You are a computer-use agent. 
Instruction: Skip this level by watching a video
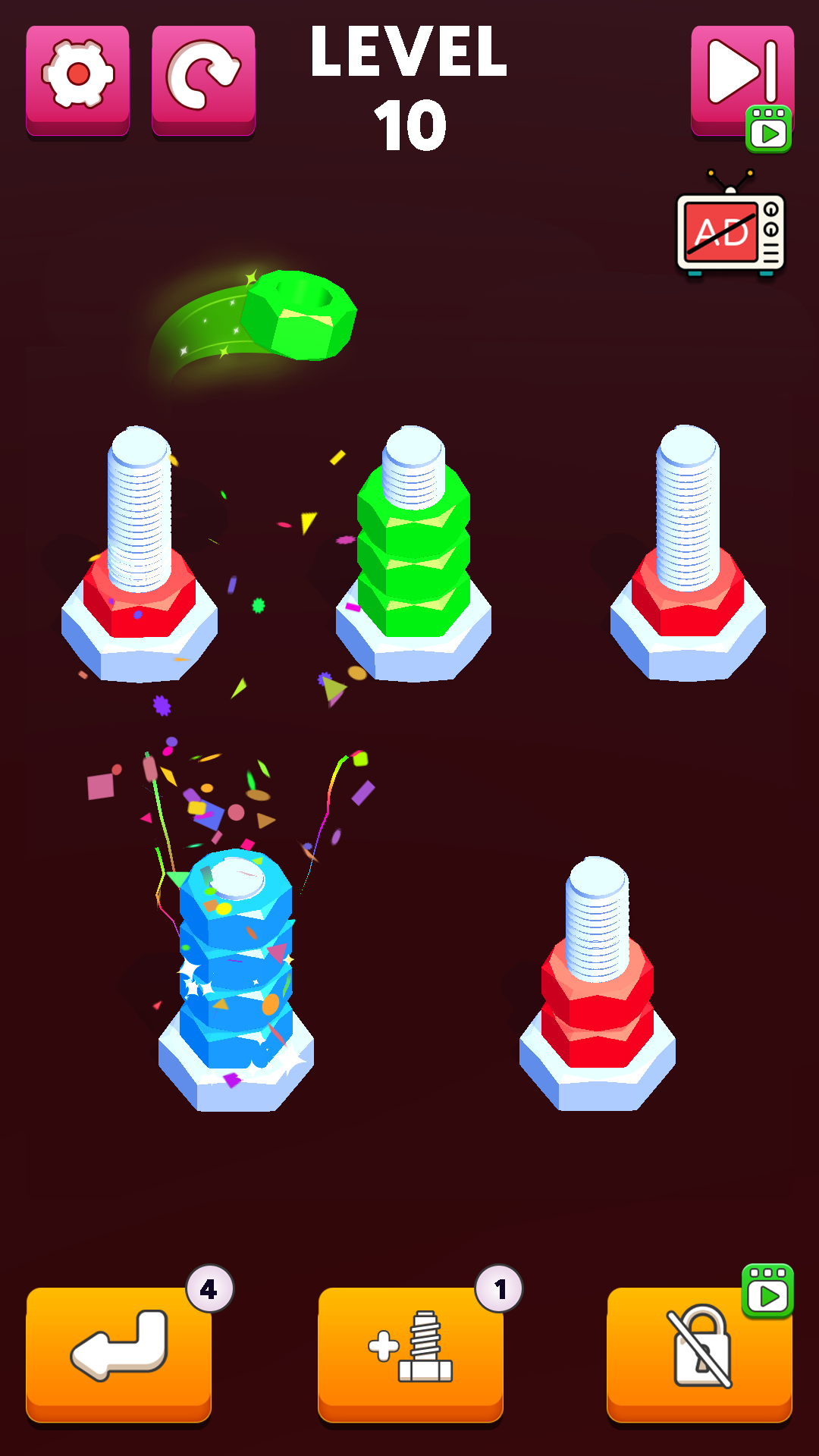pos(742,80)
